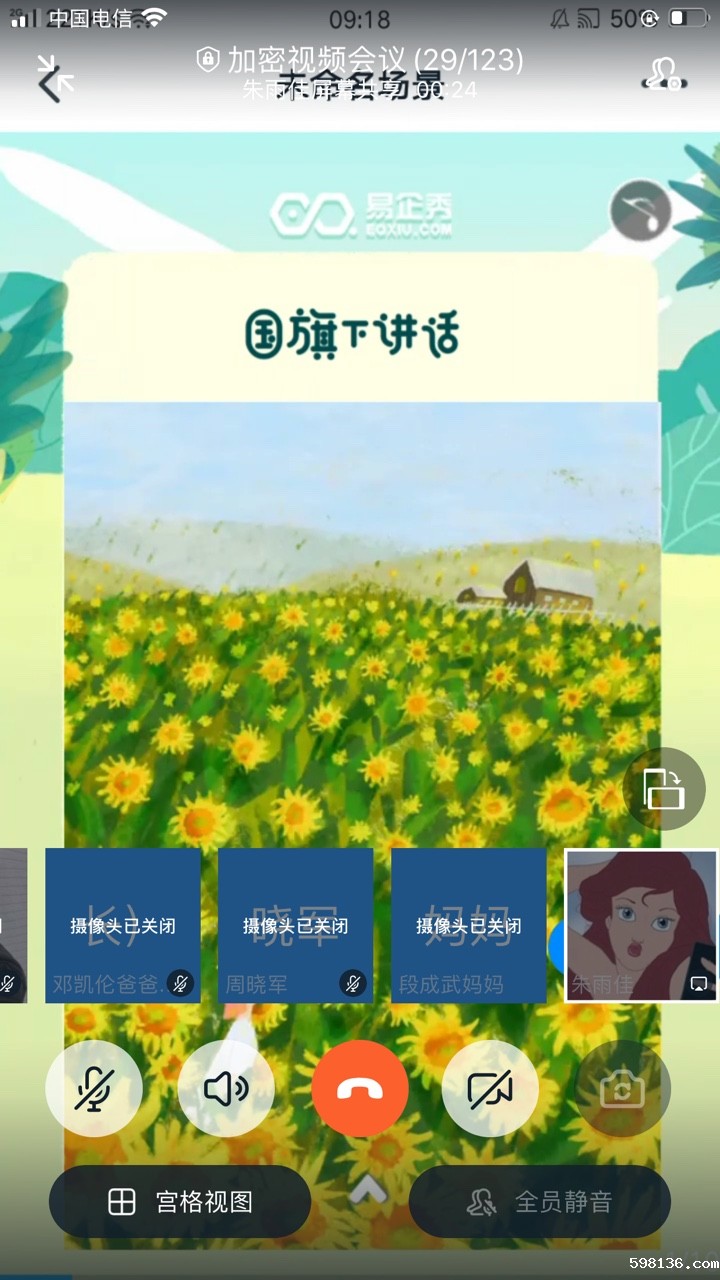Select 朱雨佳's video tile
This screenshot has width=720, height=1280.
click(x=641, y=925)
